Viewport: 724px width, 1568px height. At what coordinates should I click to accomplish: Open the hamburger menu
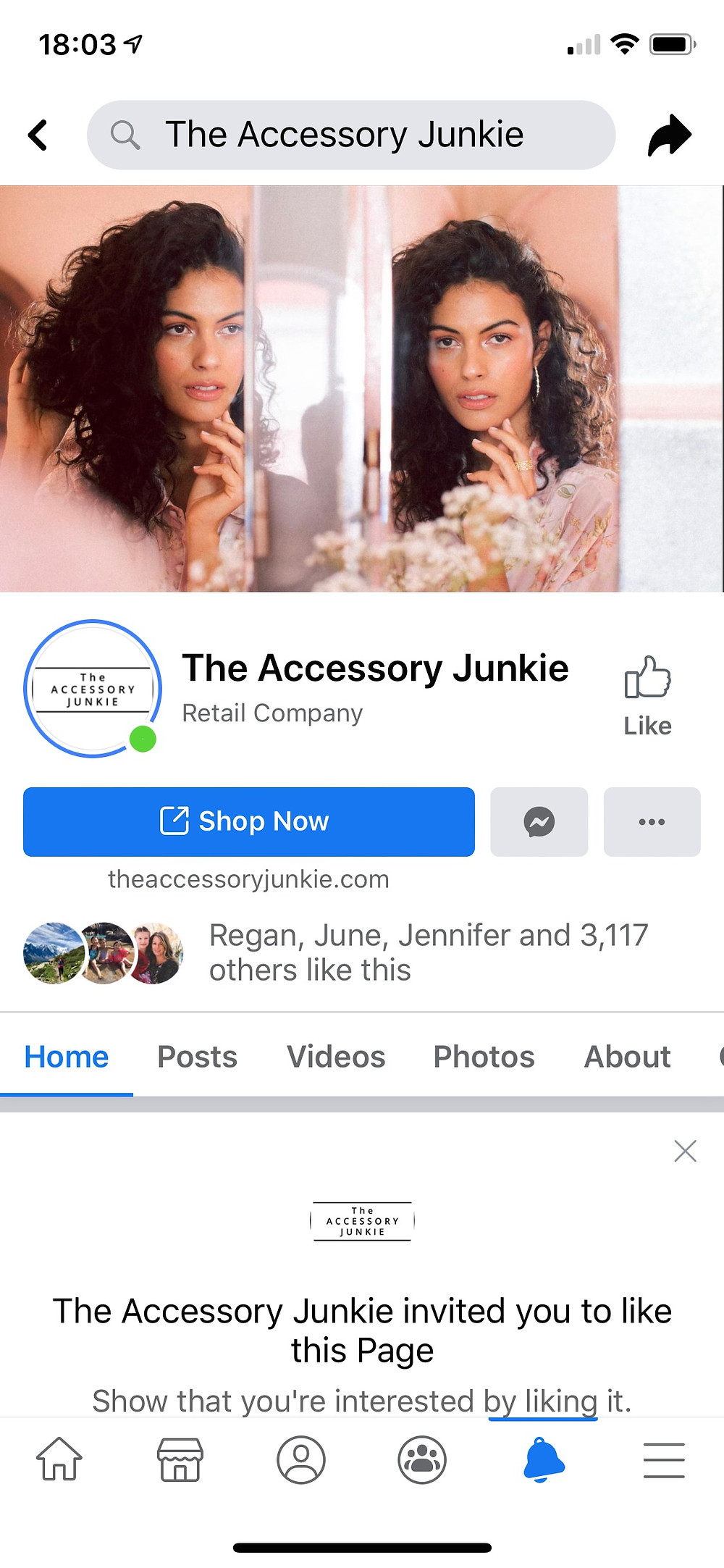coord(664,1459)
